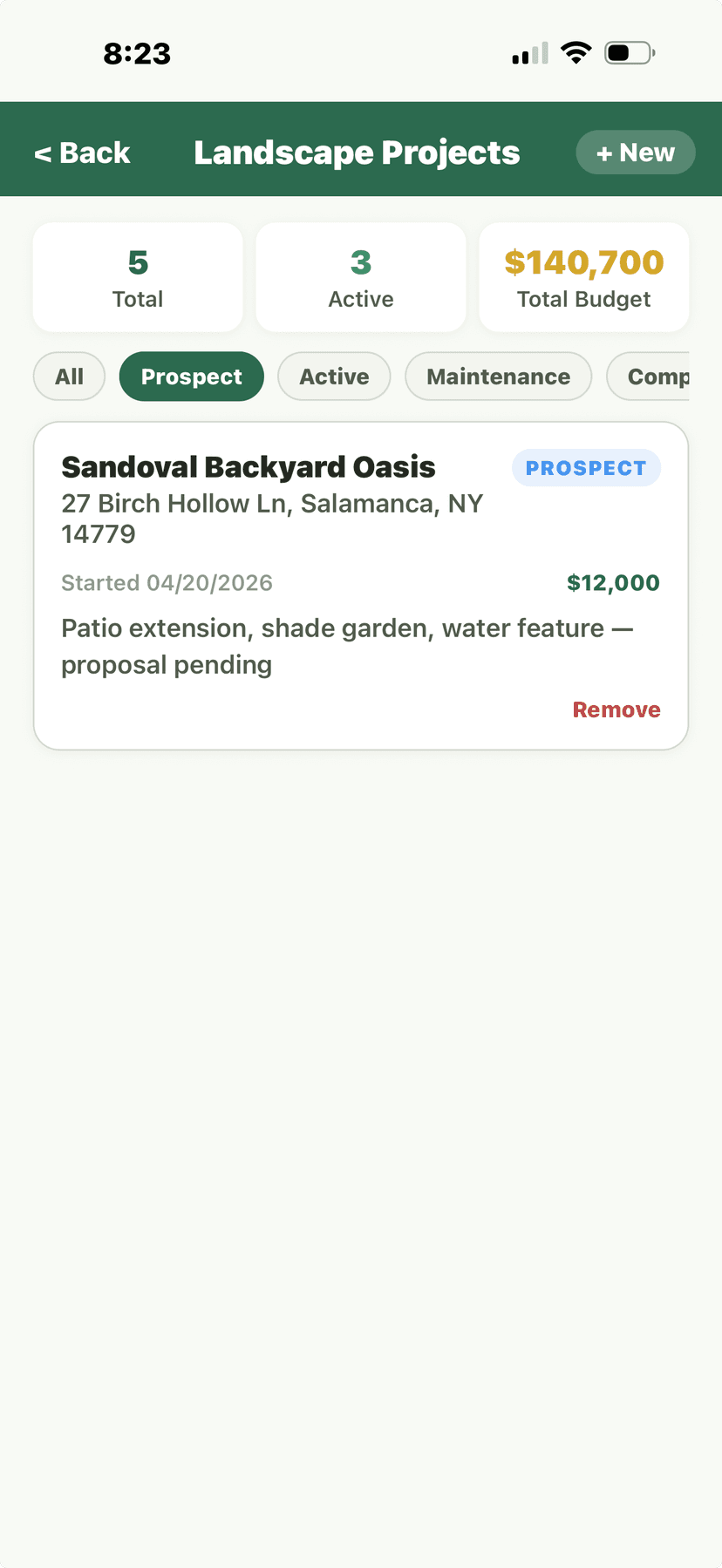Switch to the Active filter
Image resolution: width=722 pixels, height=1568 pixels.
pos(334,376)
